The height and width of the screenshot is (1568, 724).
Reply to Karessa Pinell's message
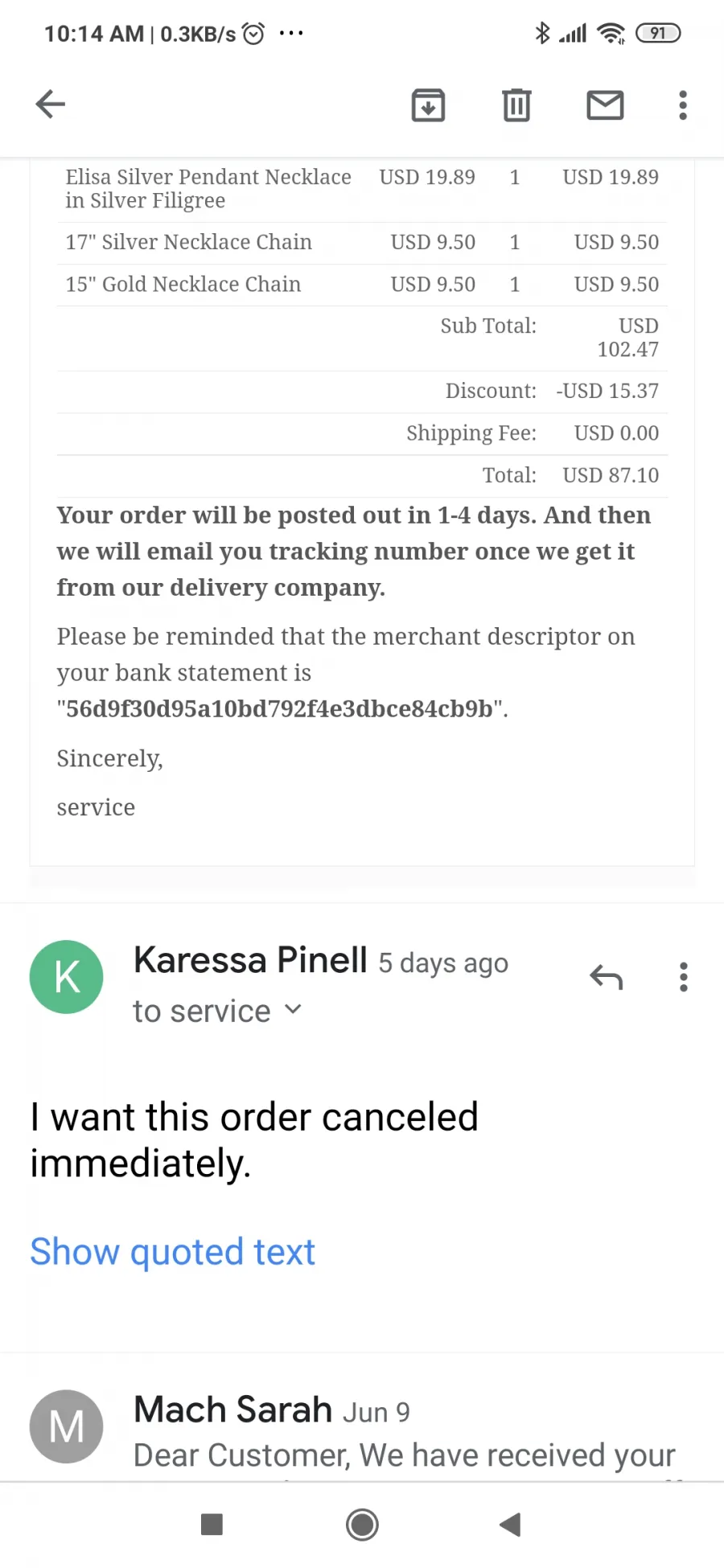pyautogui.click(x=607, y=977)
